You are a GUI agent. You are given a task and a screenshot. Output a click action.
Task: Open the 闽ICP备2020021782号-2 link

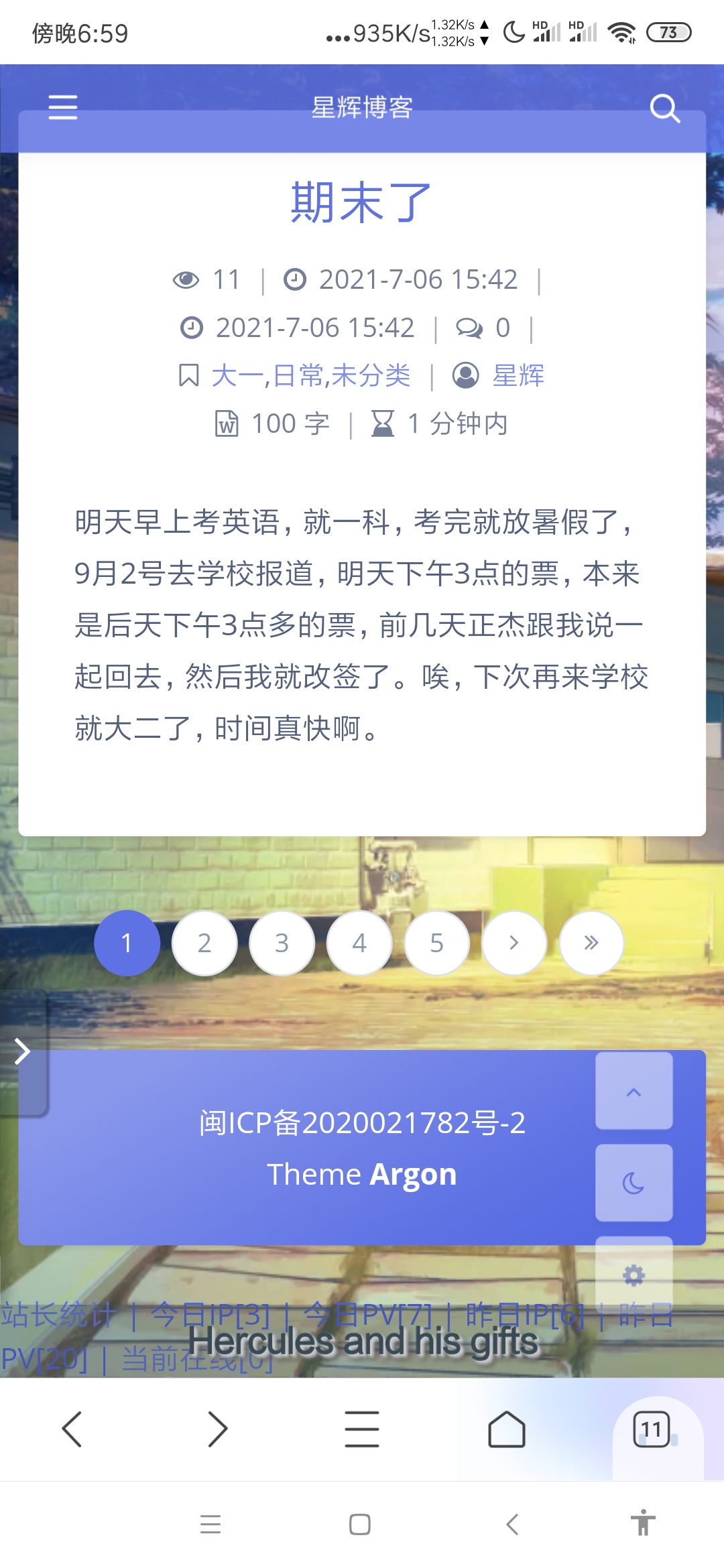pyautogui.click(x=362, y=1123)
